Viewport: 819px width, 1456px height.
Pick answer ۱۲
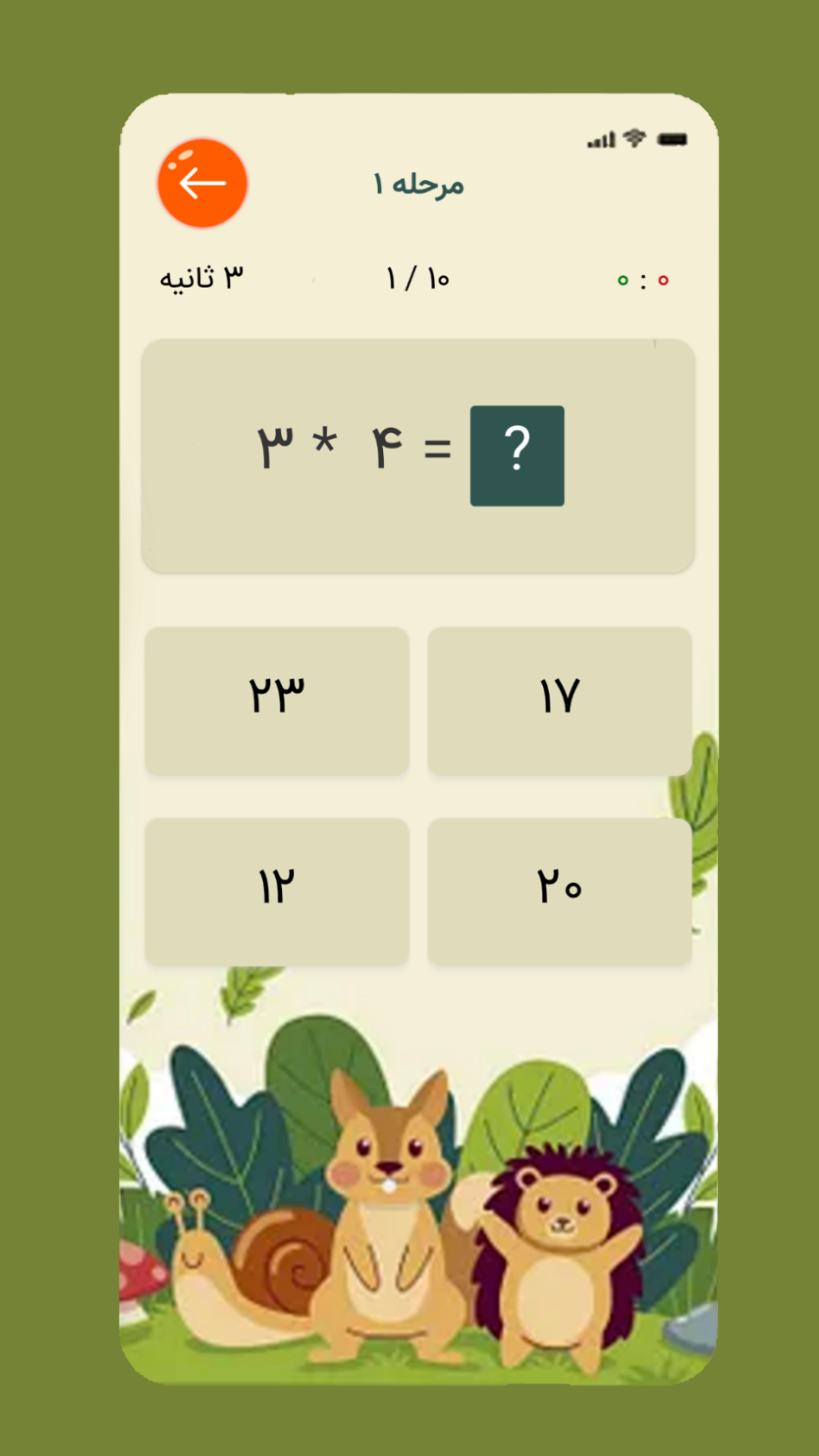[x=277, y=890]
